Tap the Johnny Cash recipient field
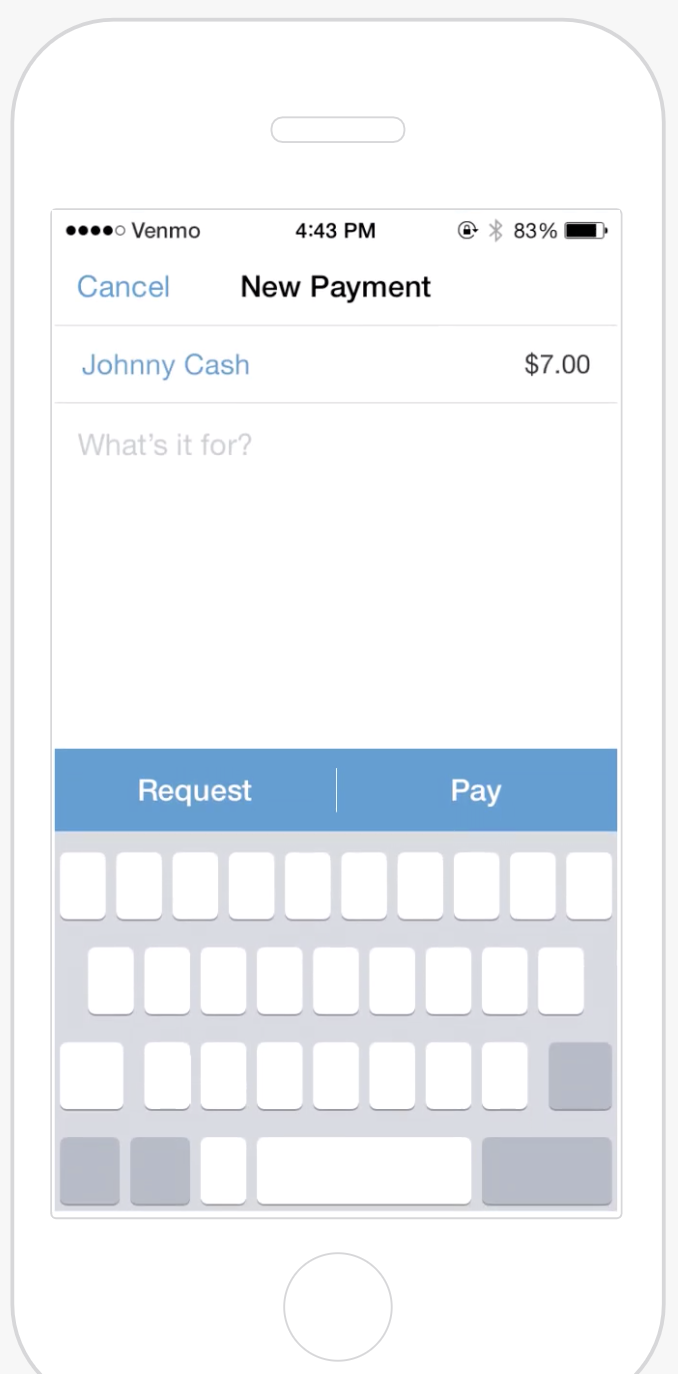The image size is (678, 1374). 165,365
